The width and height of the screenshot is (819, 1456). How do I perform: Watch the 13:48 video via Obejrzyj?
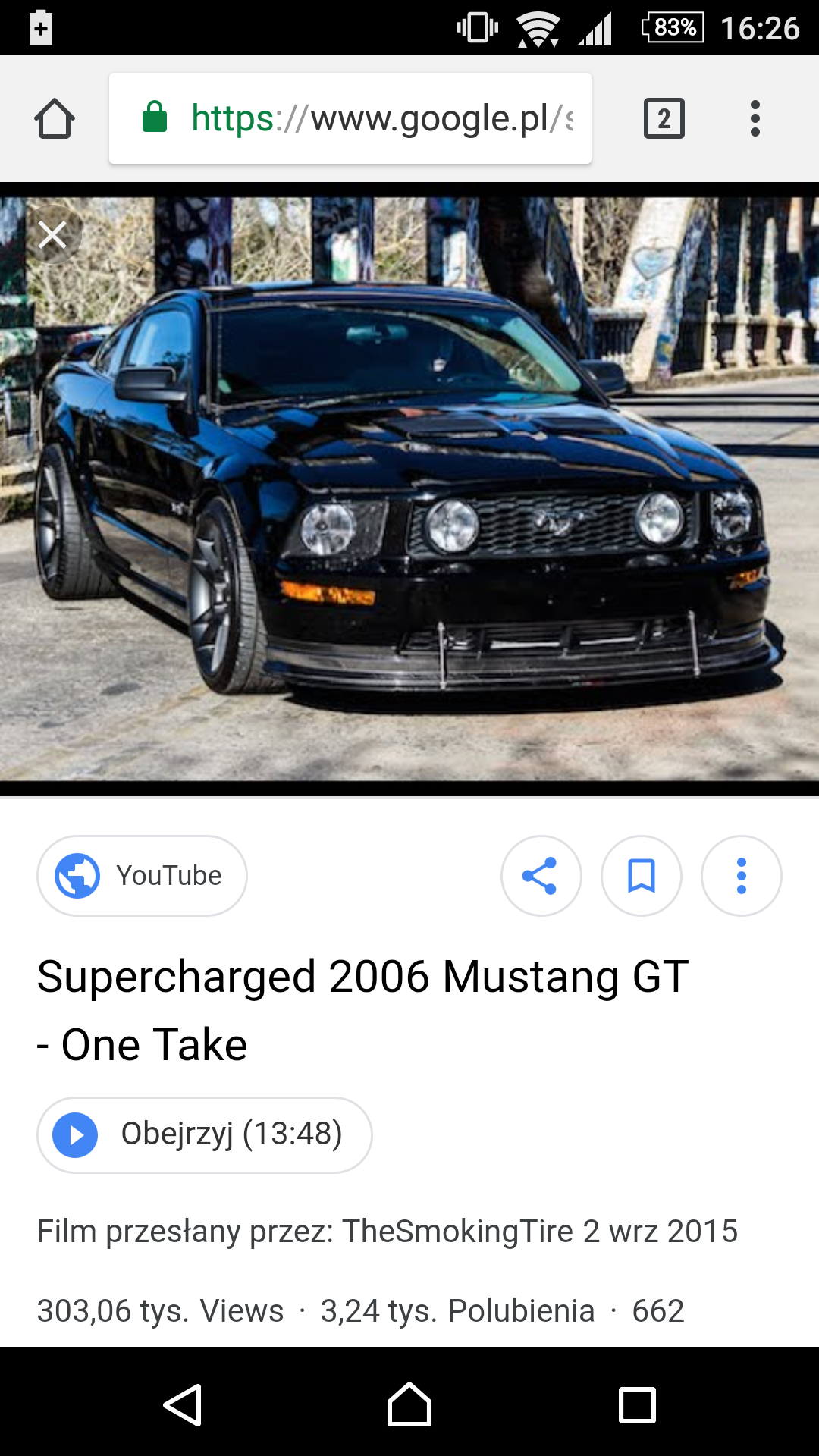pos(204,1134)
